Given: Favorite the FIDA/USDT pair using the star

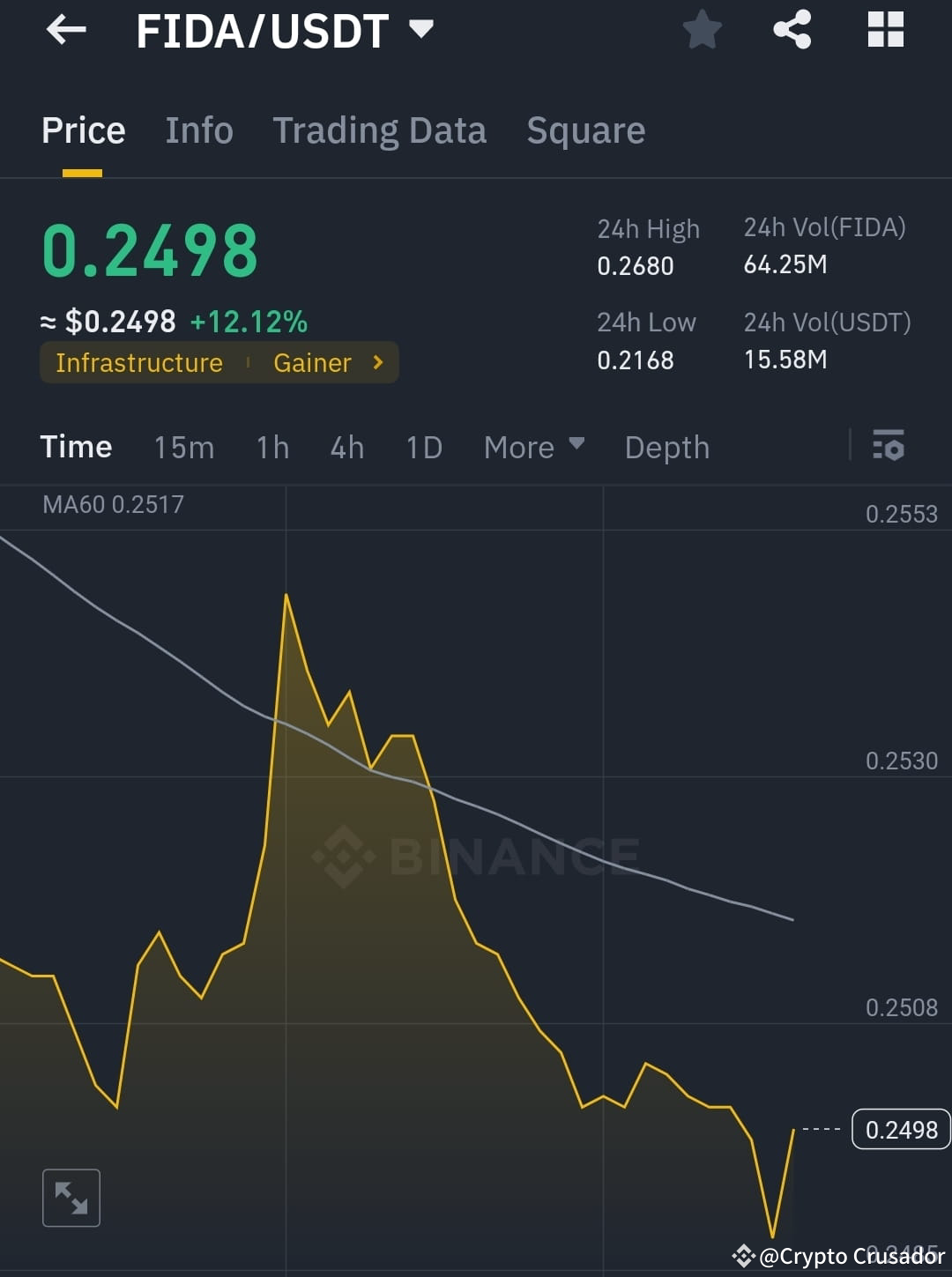Looking at the screenshot, I should click(702, 29).
